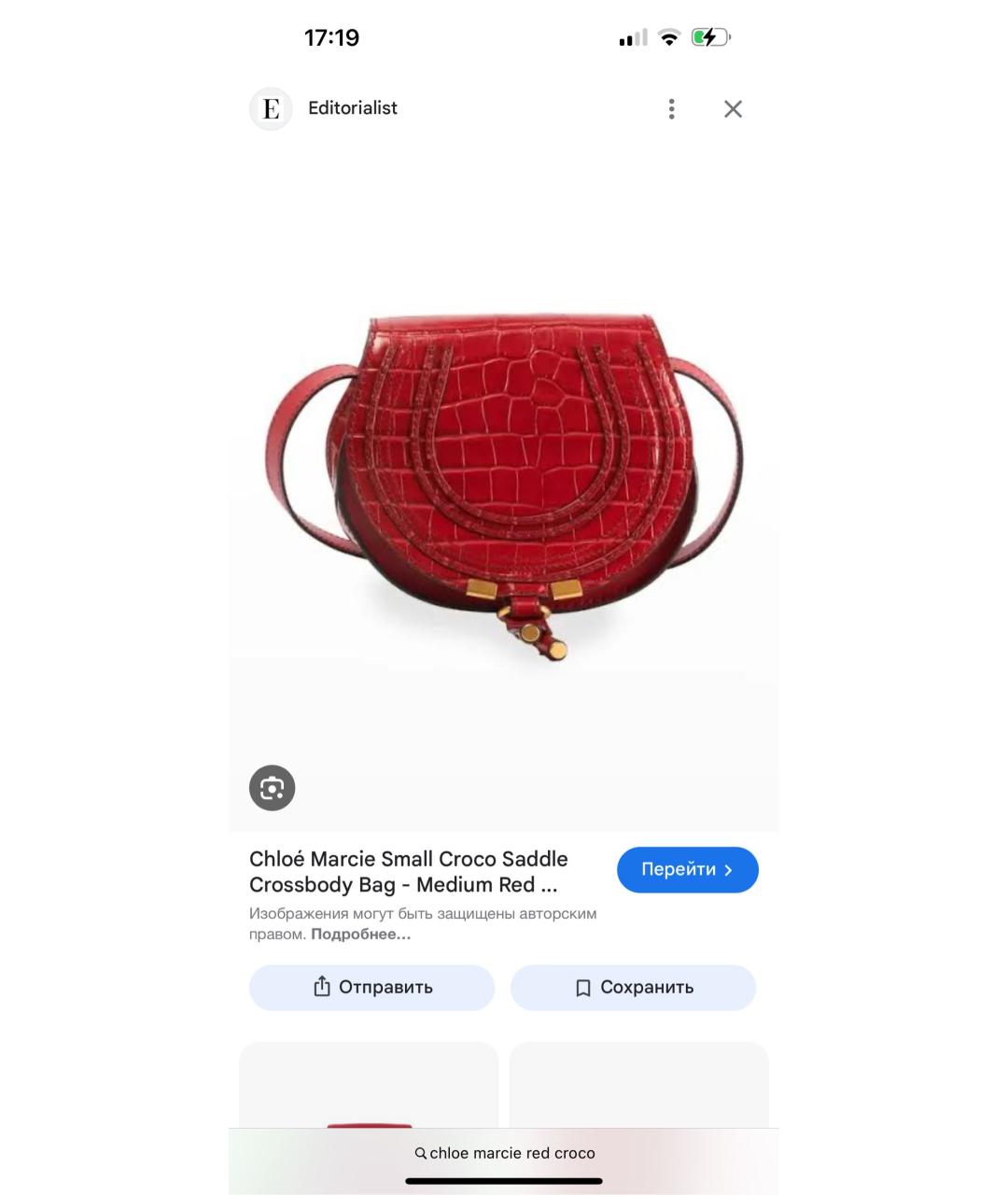Open the red croco saddle bag image
Viewport: 1008px width, 1195px height.
504,485
